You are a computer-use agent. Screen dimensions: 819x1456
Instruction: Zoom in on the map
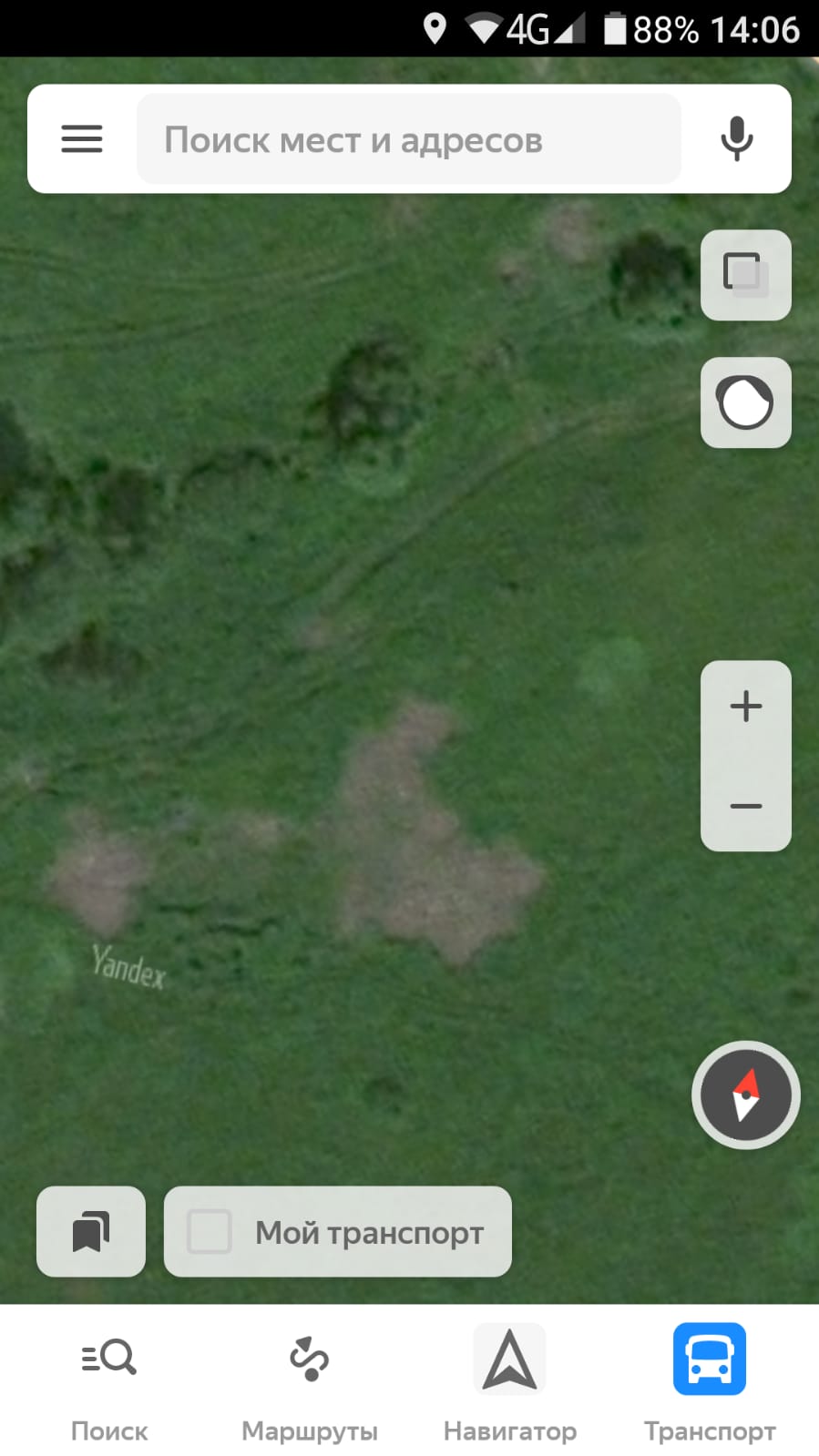click(745, 707)
